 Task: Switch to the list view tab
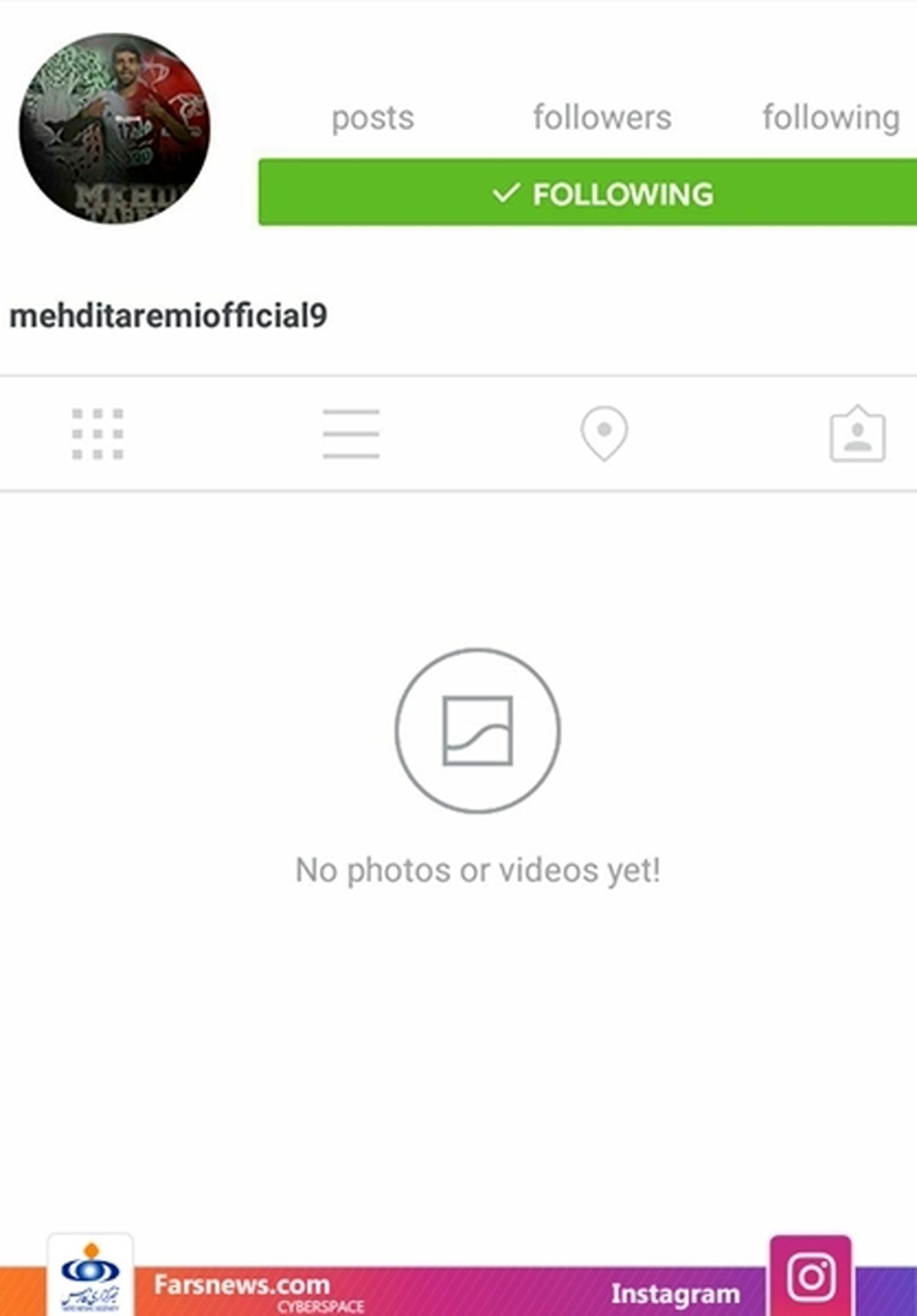tap(351, 433)
